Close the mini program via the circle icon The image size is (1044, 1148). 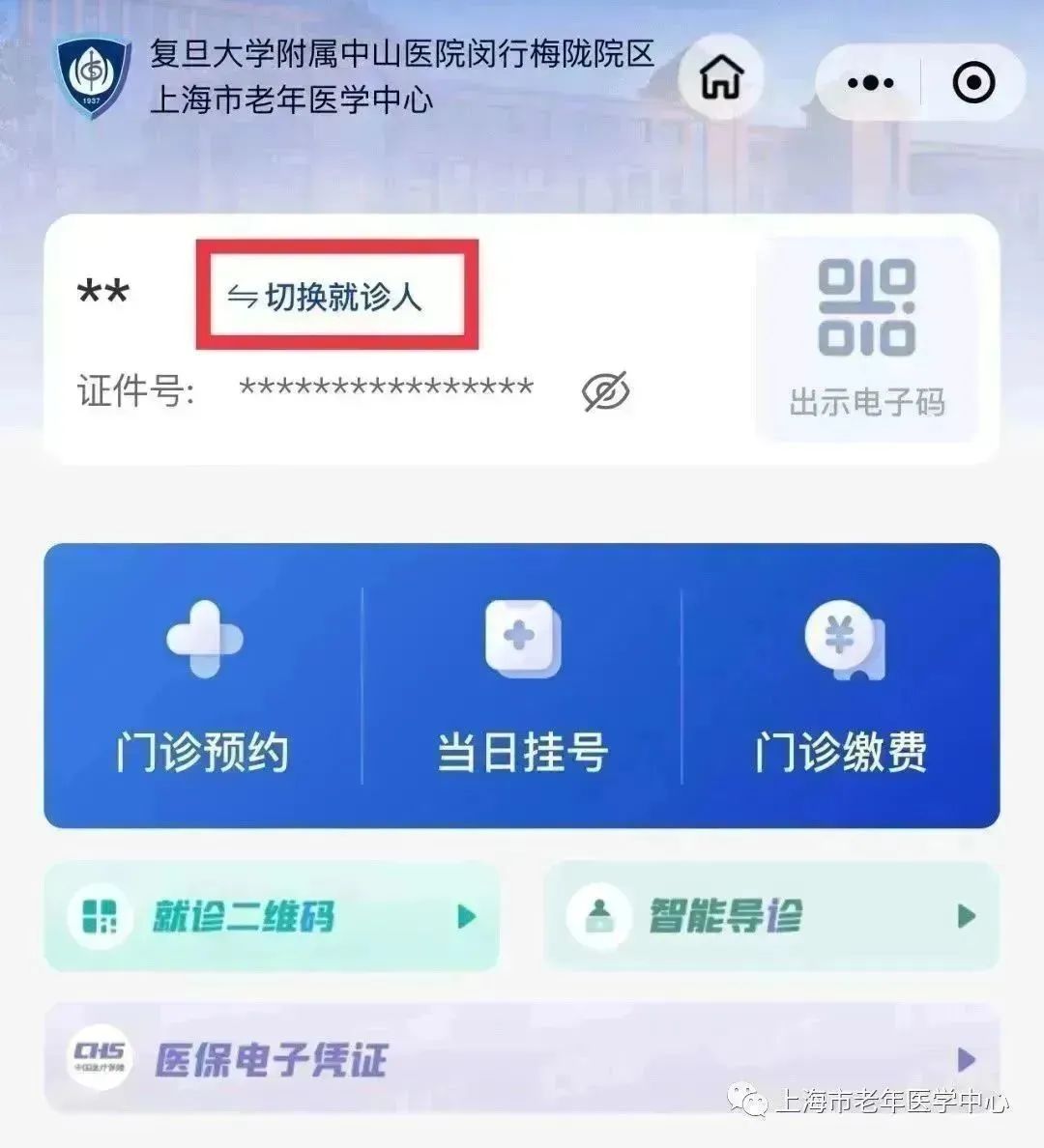[972, 83]
